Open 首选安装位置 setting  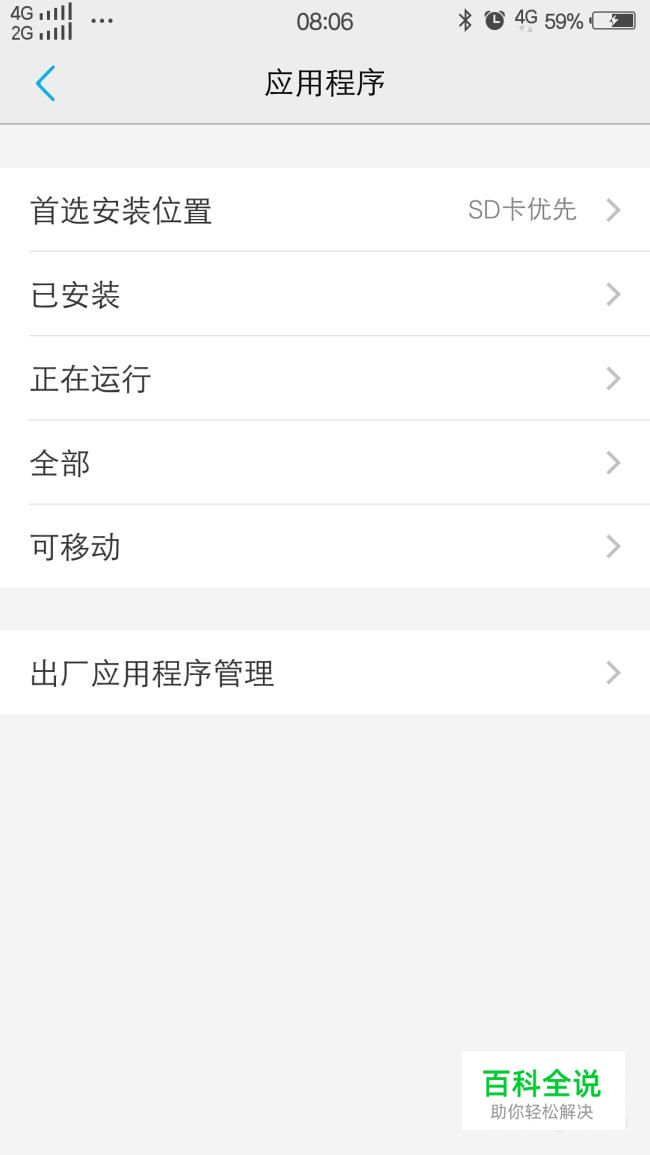point(325,210)
